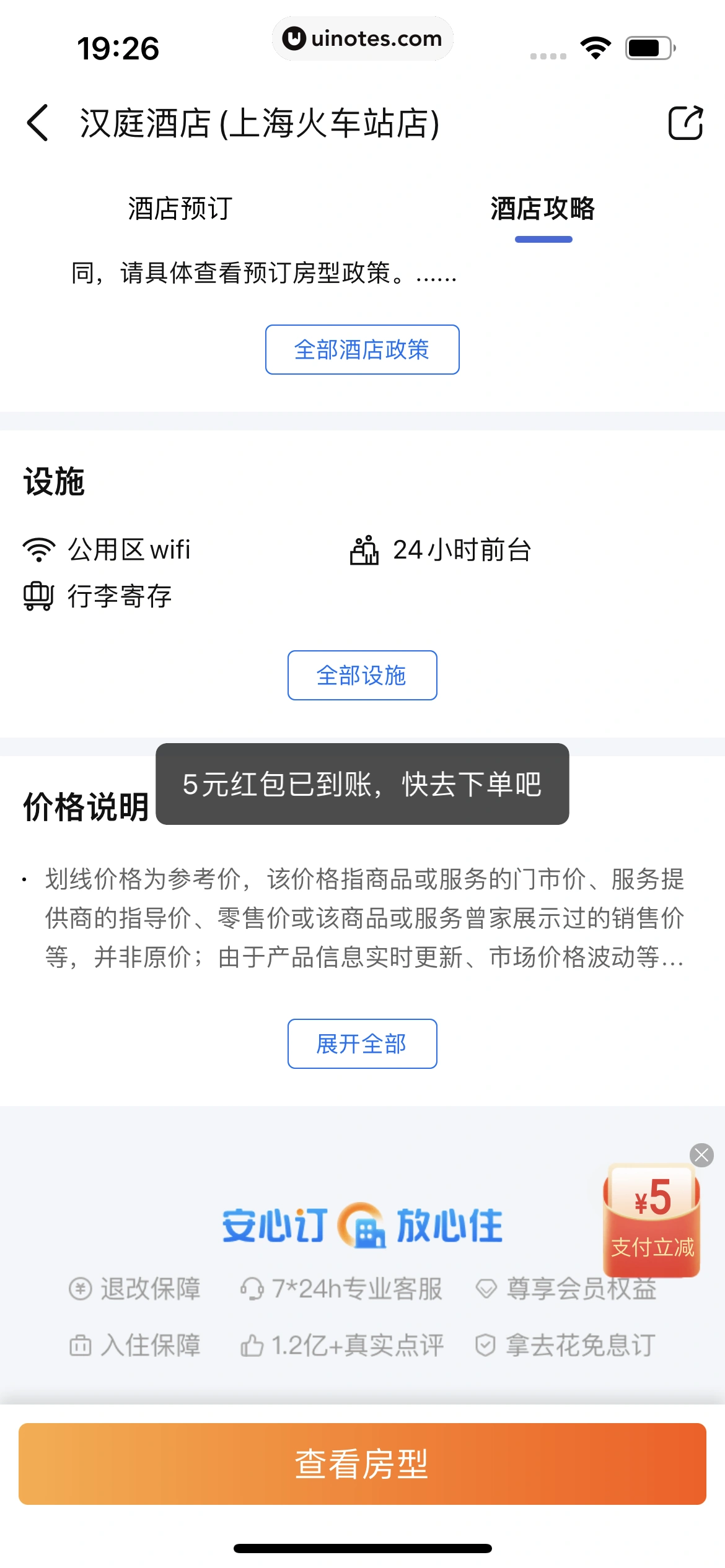This screenshot has width=725, height=1568.
Task: Go back from the hotel page
Action: pyautogui.click(x=38, y=123)
